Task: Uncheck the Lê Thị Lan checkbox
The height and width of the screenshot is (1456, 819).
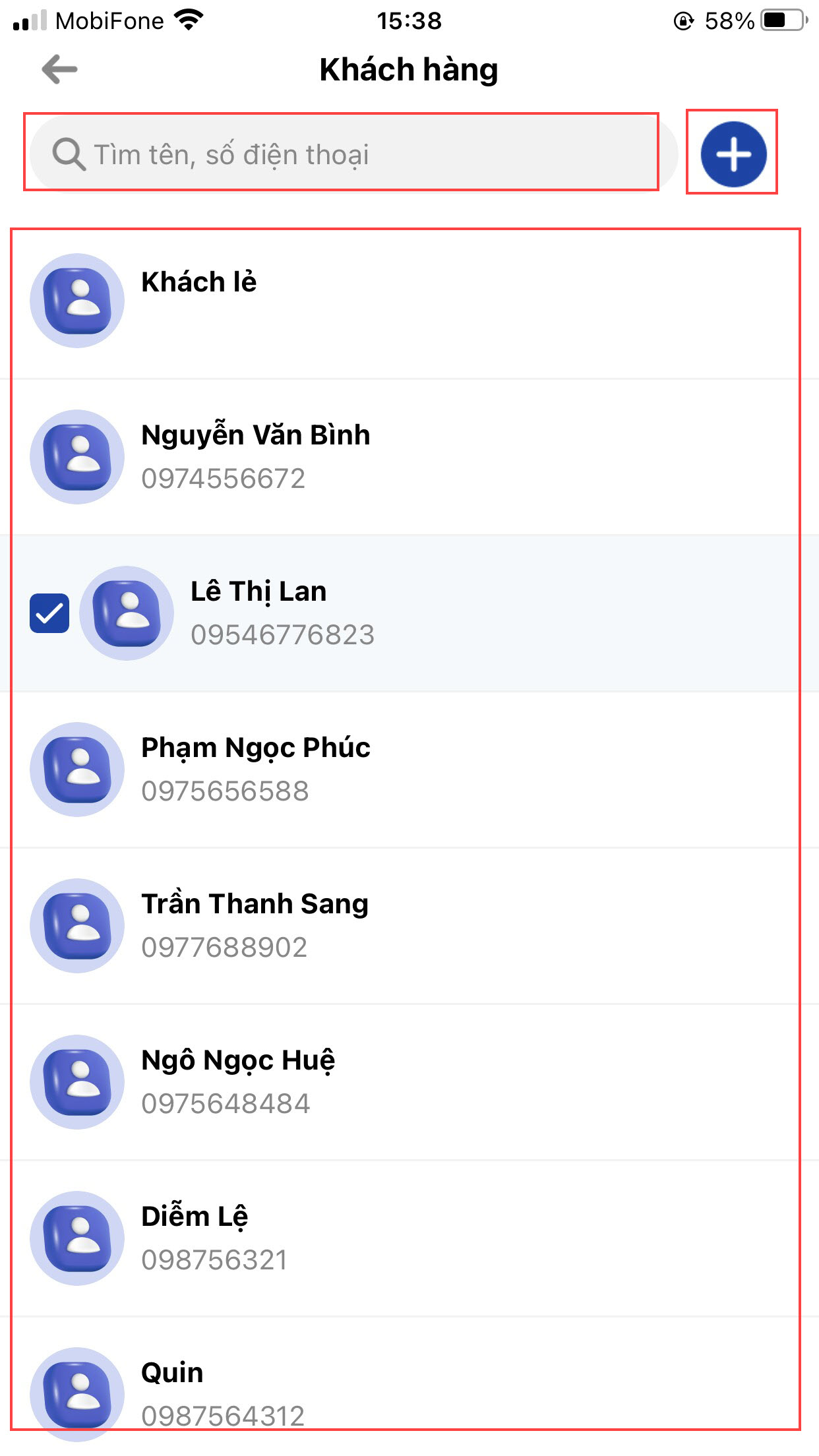Action: tap(49, 613)
